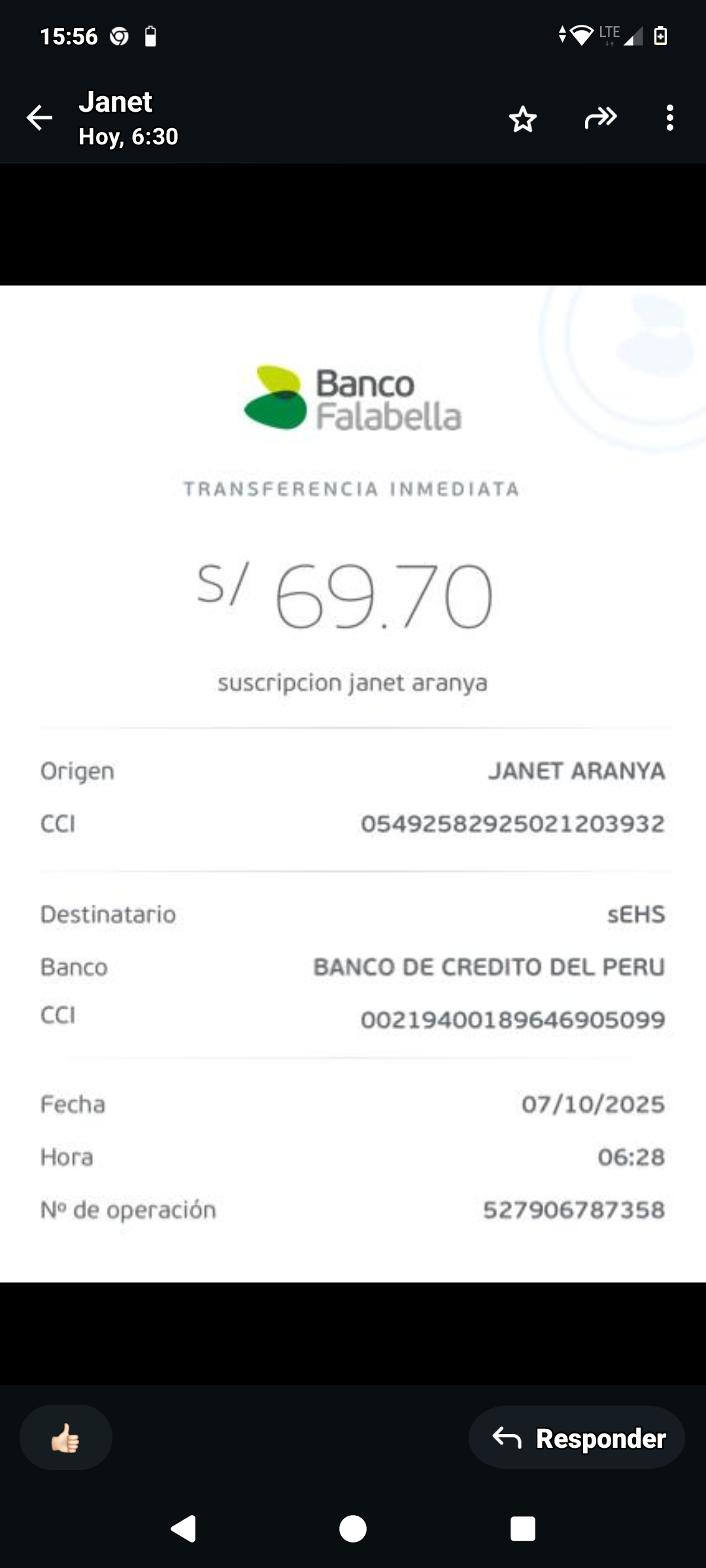
Task: React with the thumbs up emoji
Action: tap(66, 1438)
